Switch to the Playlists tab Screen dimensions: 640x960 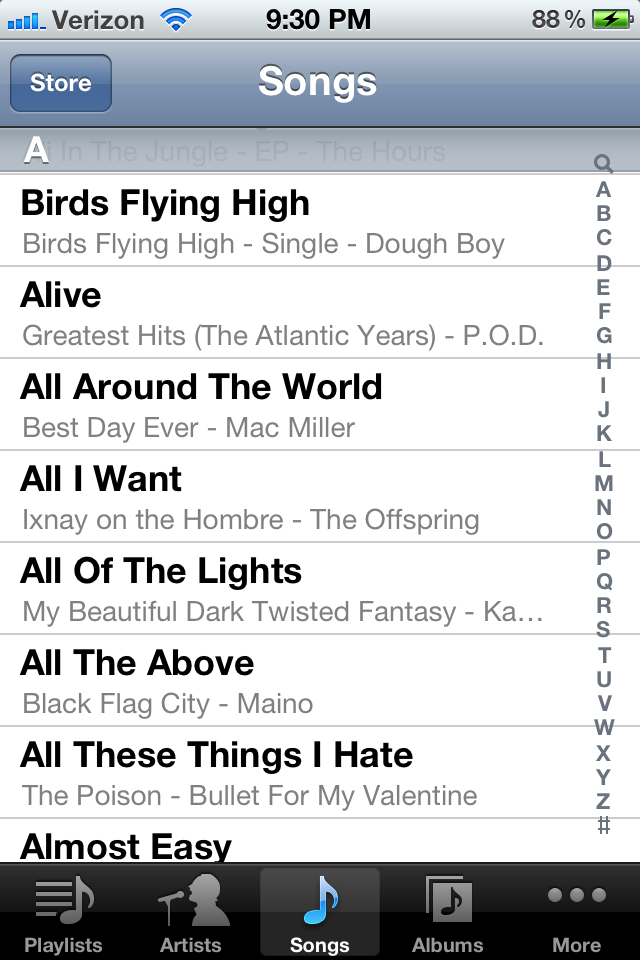tap(64, 912)
